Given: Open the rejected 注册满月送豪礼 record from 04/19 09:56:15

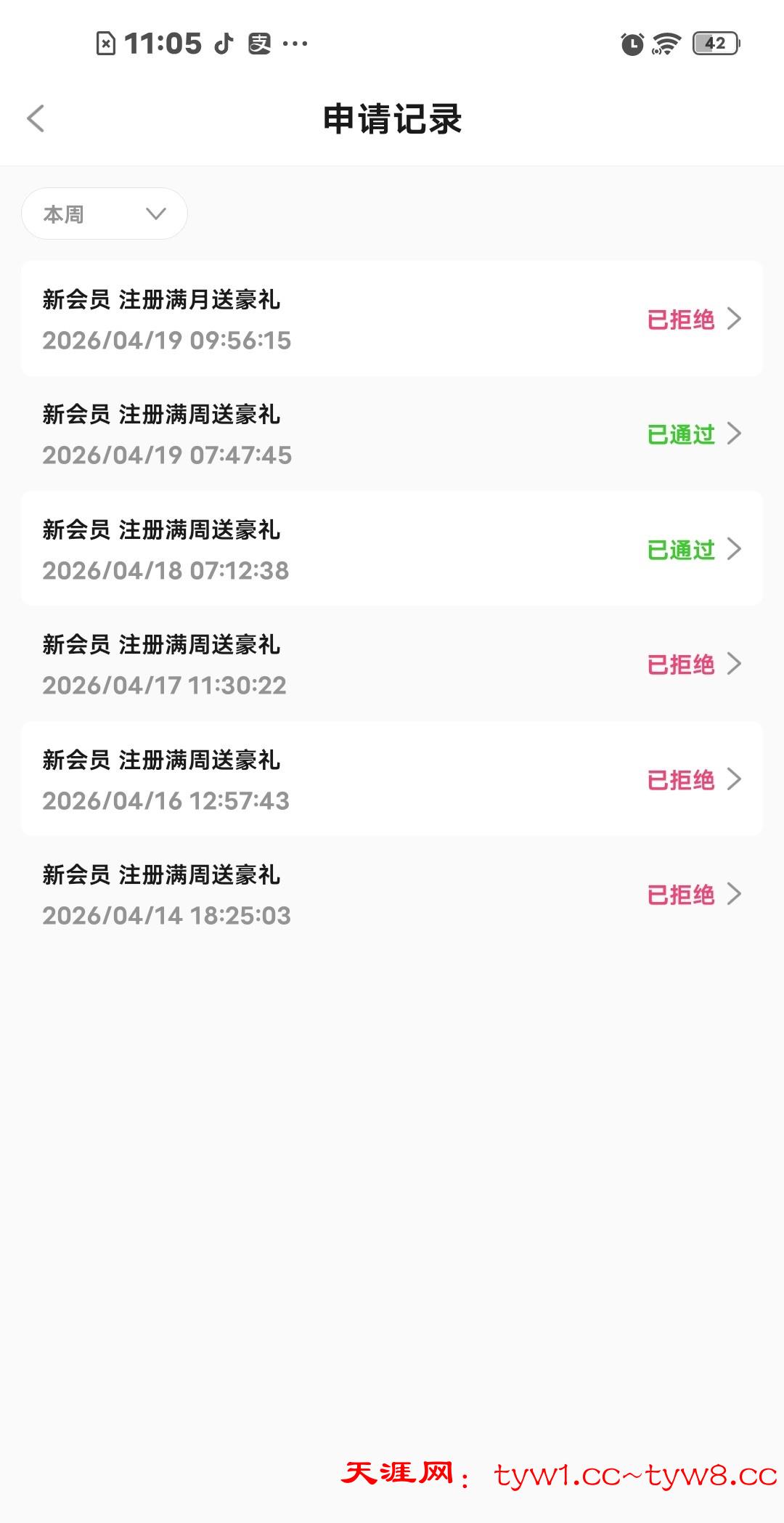Looking at the screenshot, I should pyautogui.click(x=392, y=319).
